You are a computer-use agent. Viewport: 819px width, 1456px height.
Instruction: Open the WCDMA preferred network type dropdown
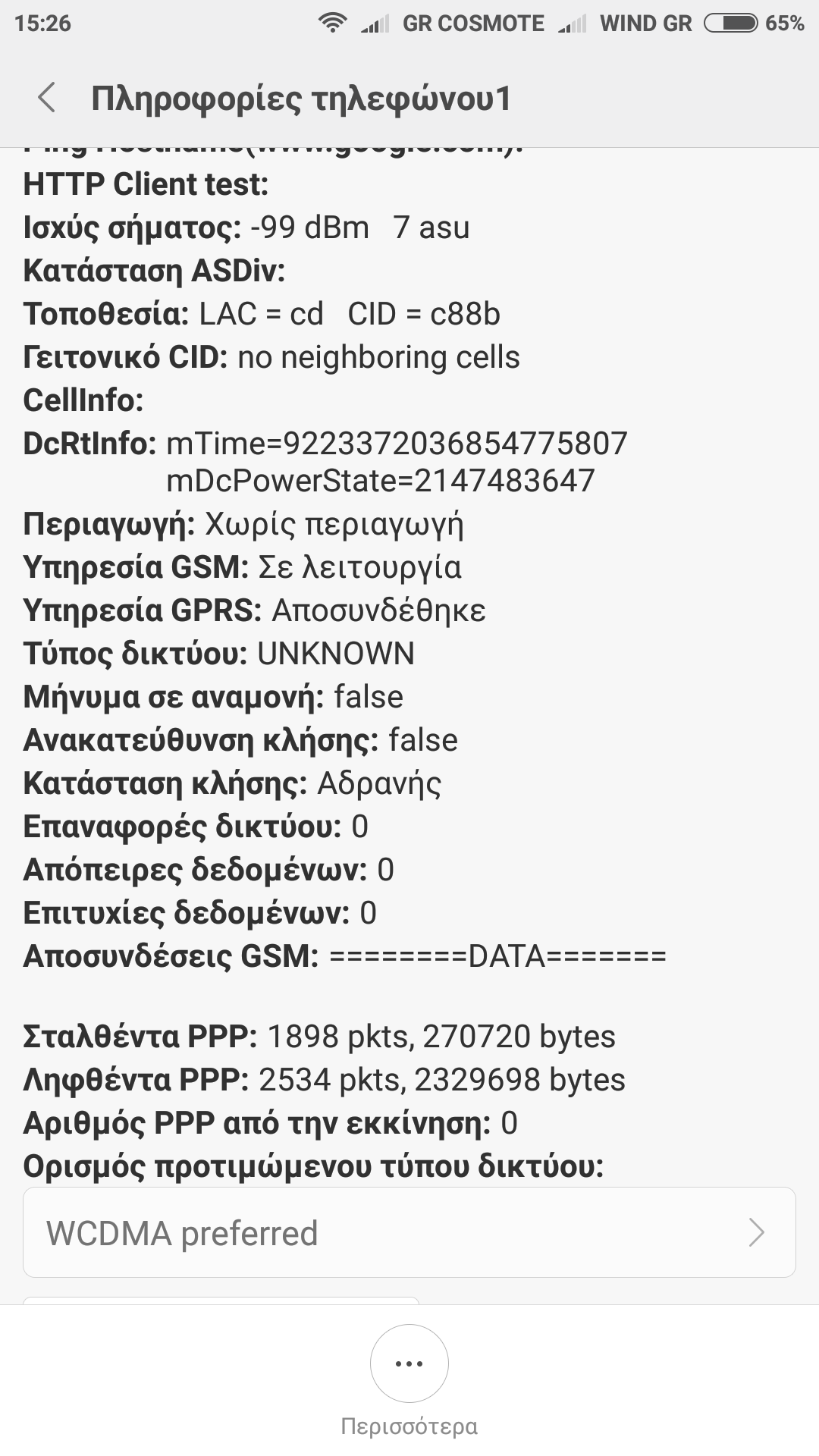409,1232
